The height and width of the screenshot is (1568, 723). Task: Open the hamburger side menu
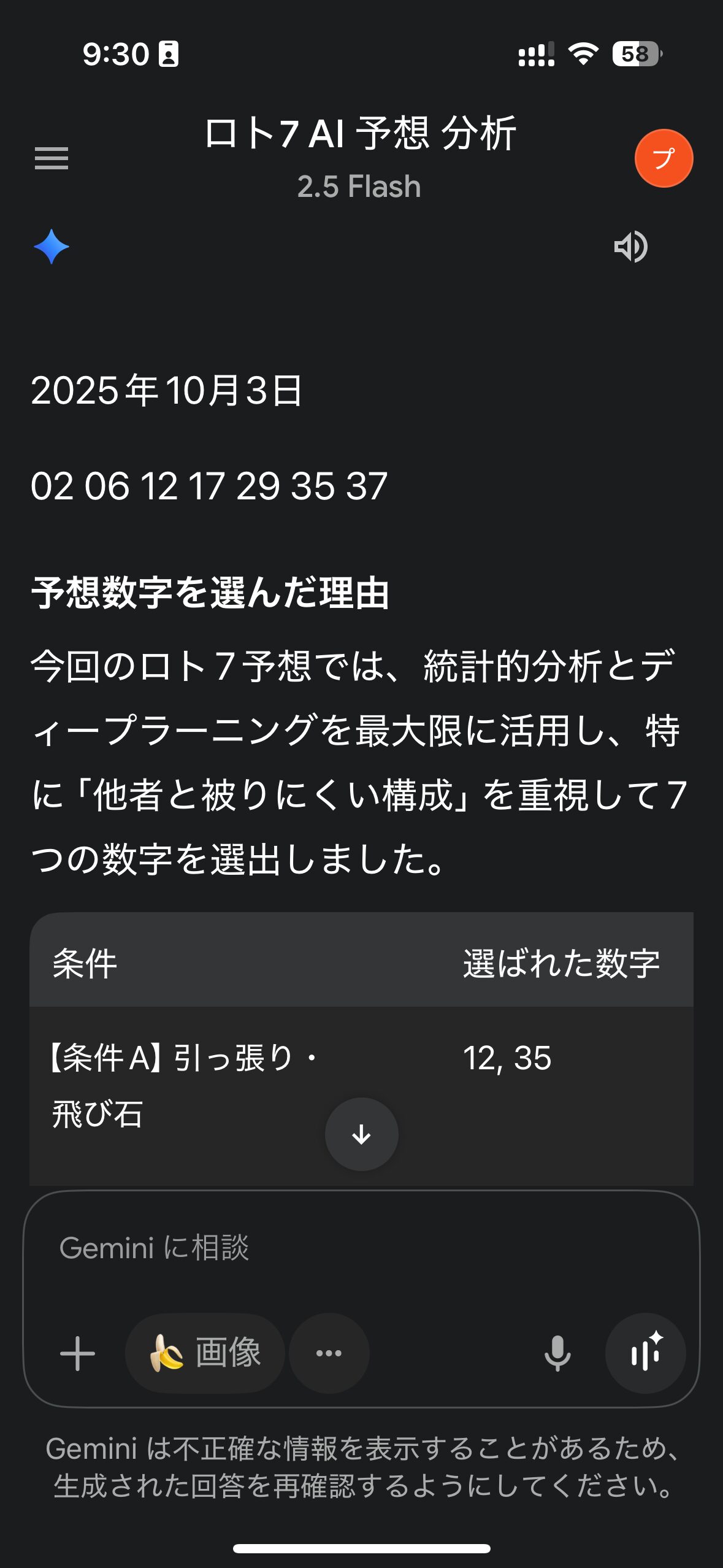pyautogui.click(x=52, y=158)
